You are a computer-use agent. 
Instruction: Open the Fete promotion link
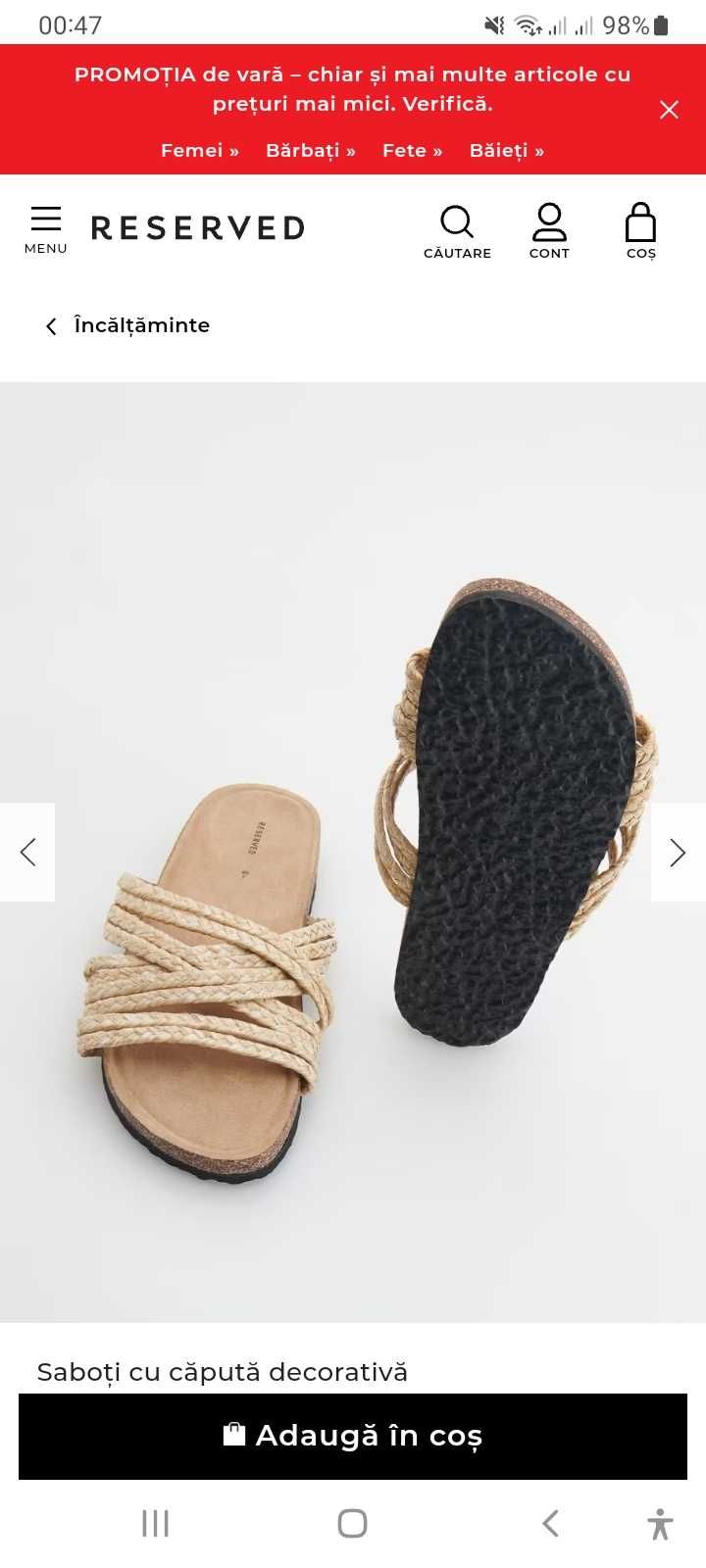coord(412,151)
